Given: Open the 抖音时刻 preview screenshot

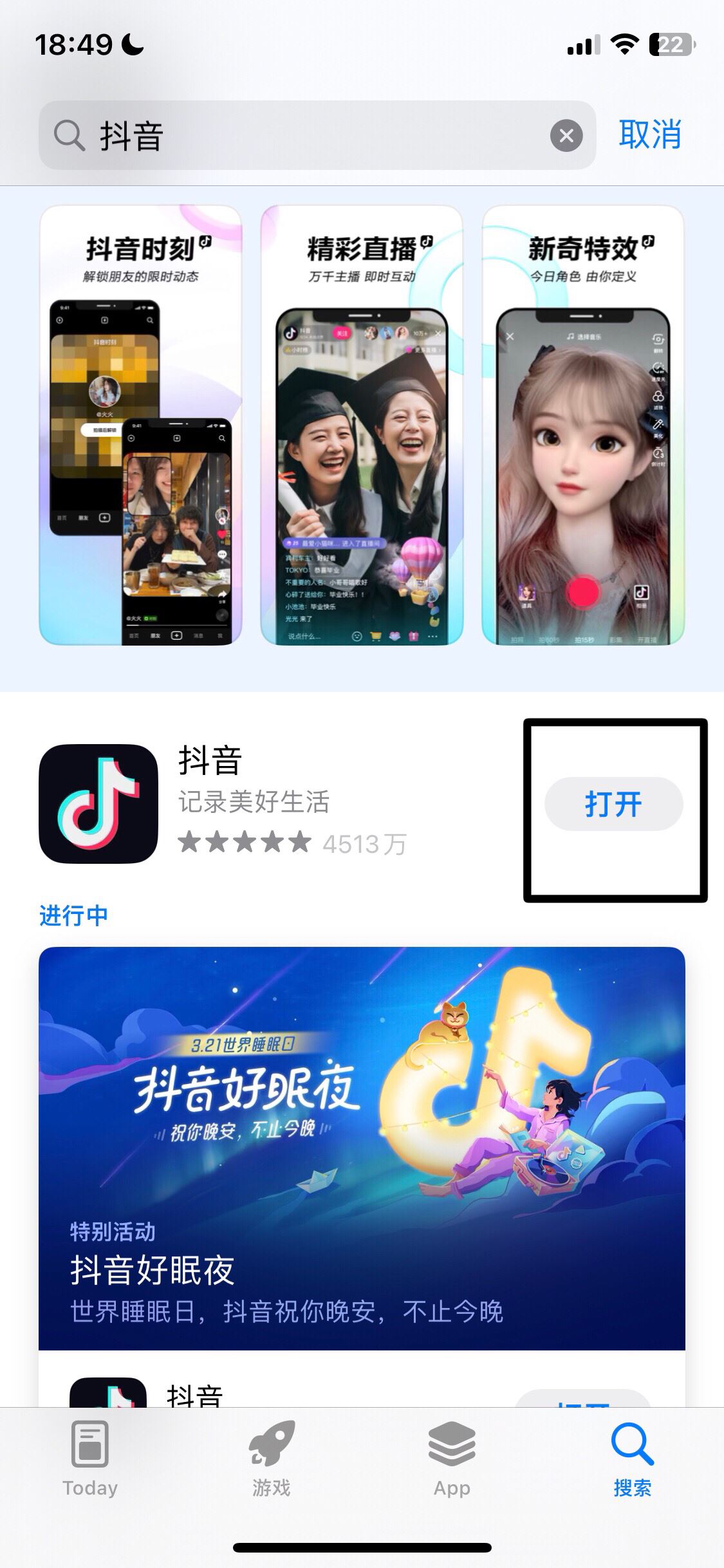Looking at the screenshot, I should 140,425.
